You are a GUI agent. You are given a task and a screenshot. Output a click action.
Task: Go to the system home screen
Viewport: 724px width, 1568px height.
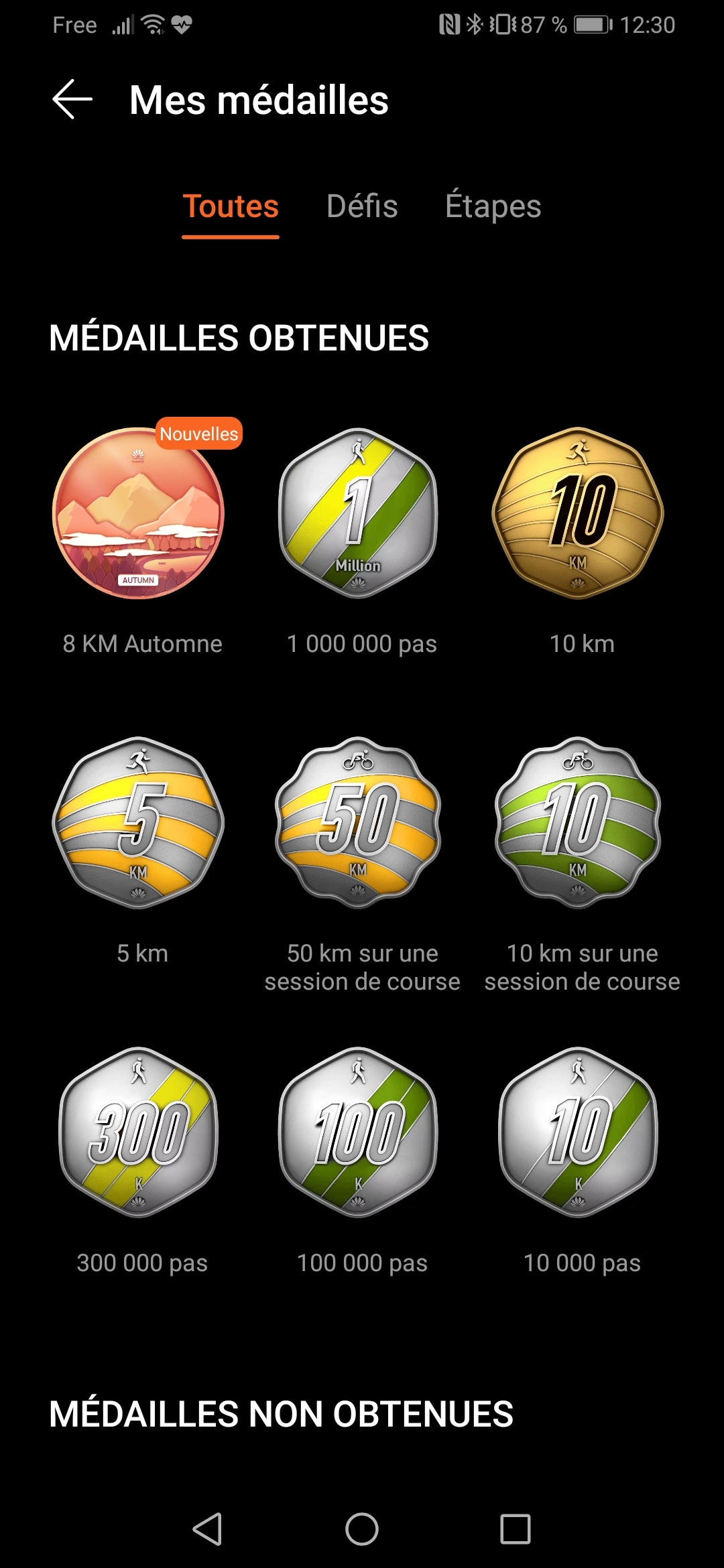(362, 1529)
